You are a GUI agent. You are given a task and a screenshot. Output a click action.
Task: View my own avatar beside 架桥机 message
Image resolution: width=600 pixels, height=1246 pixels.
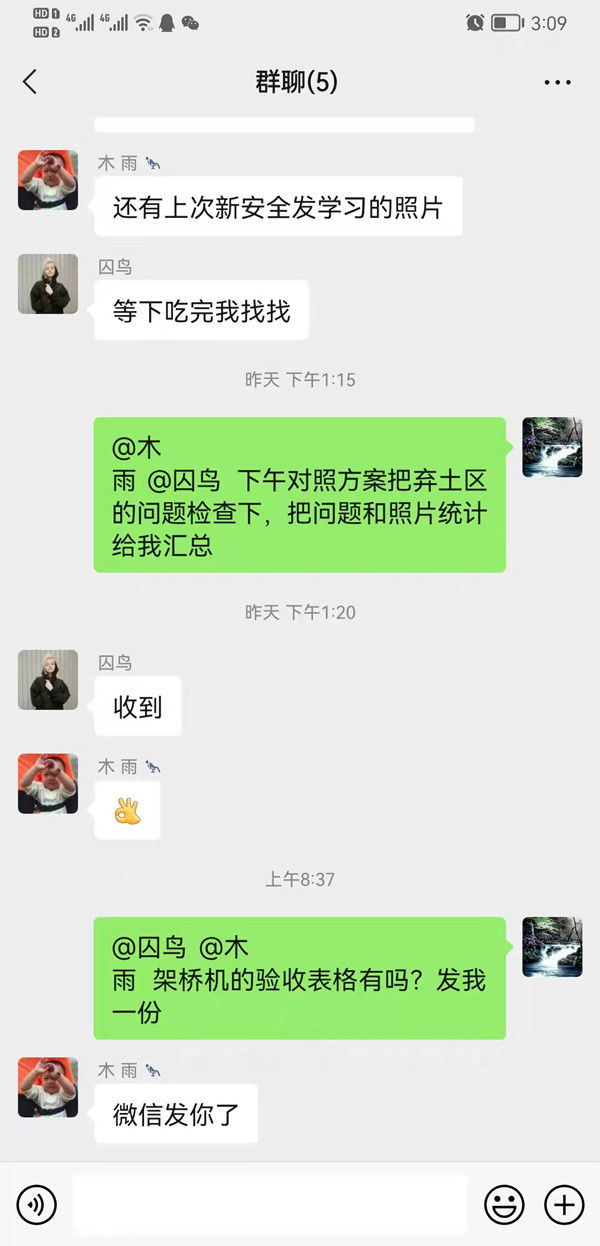(x=552, y=946)
